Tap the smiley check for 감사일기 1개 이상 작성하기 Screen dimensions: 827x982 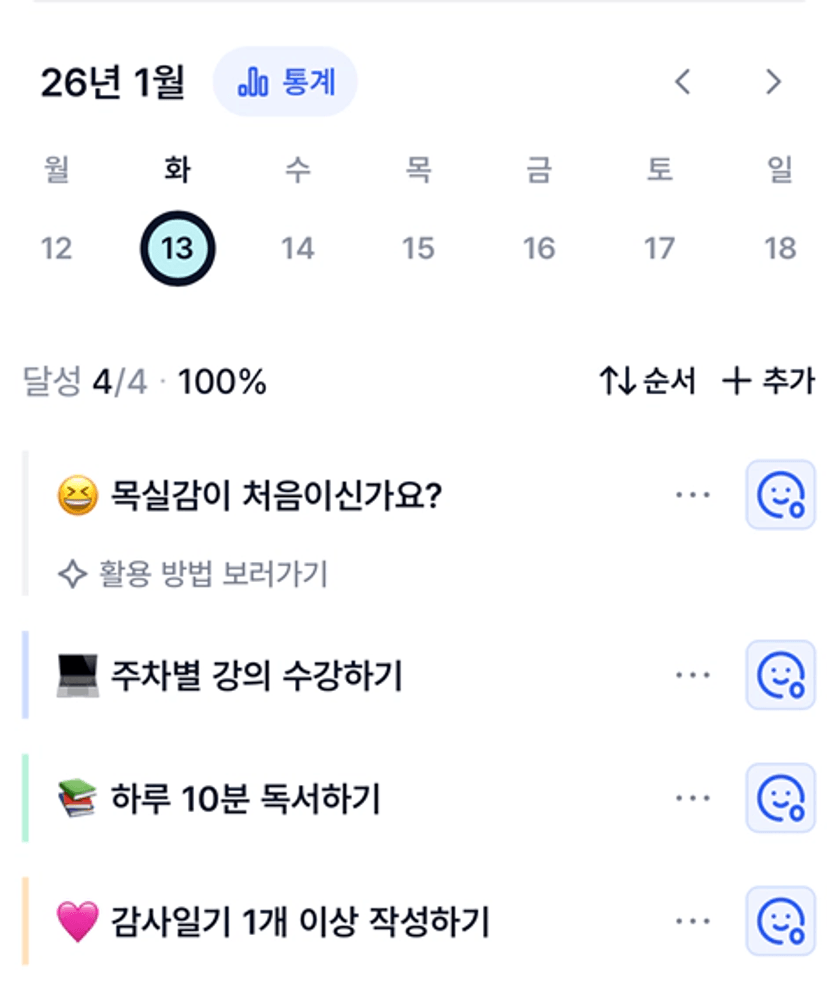click(x=781, y=921)
